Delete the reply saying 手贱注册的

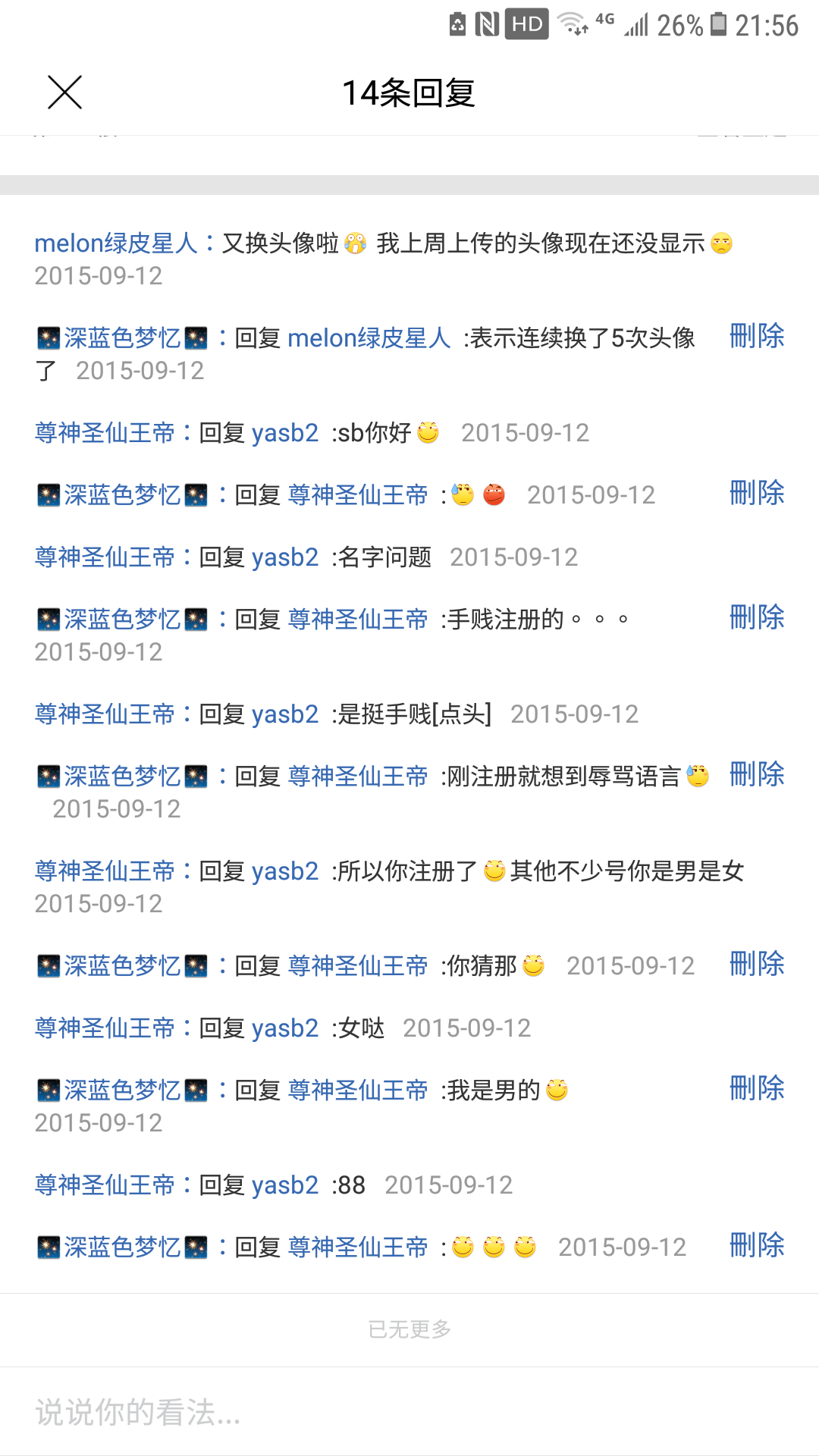pyautogui.click(x=757, y=617)
